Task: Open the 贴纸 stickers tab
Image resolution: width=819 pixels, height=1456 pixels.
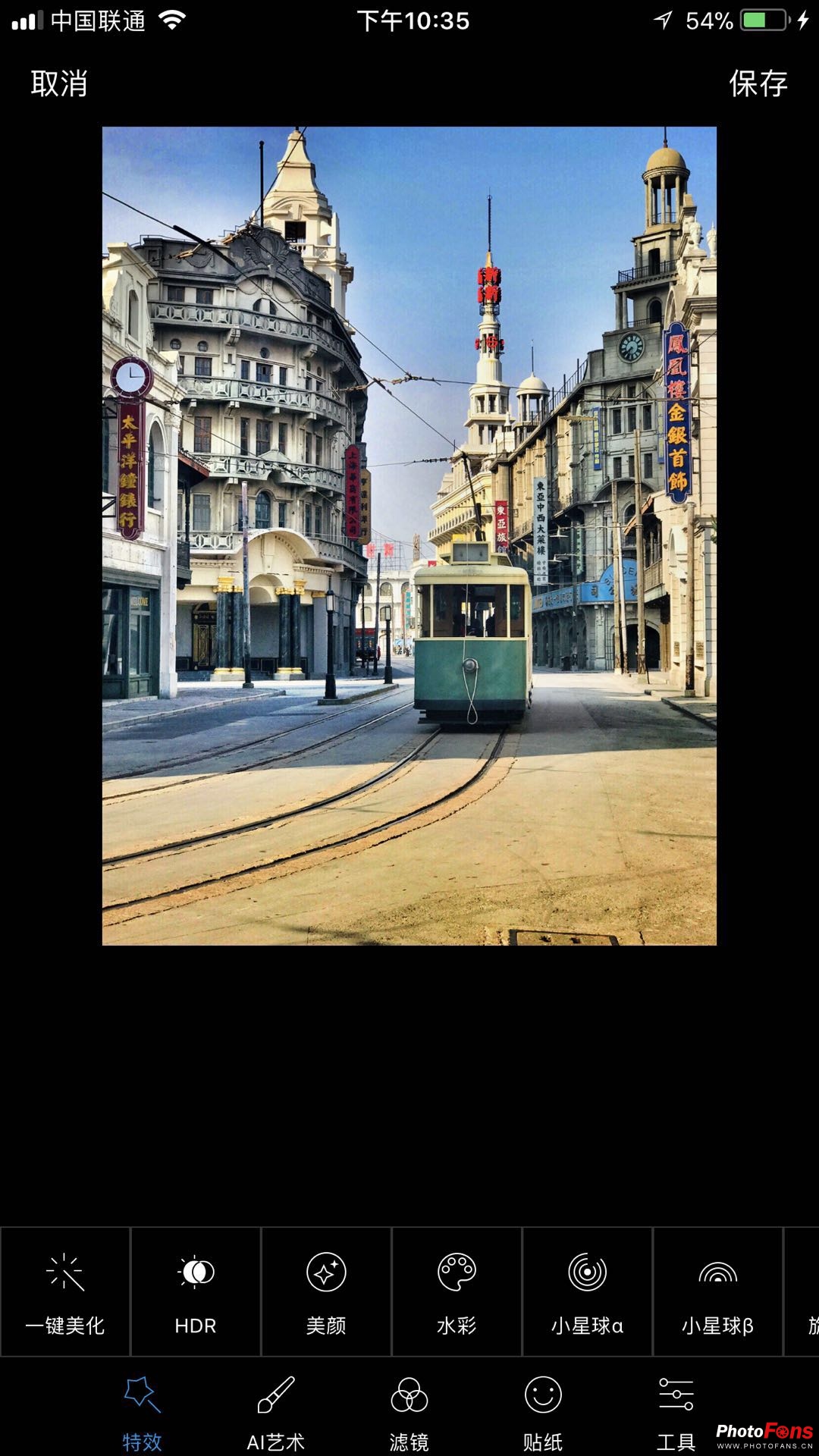Action: (543, 1412)
